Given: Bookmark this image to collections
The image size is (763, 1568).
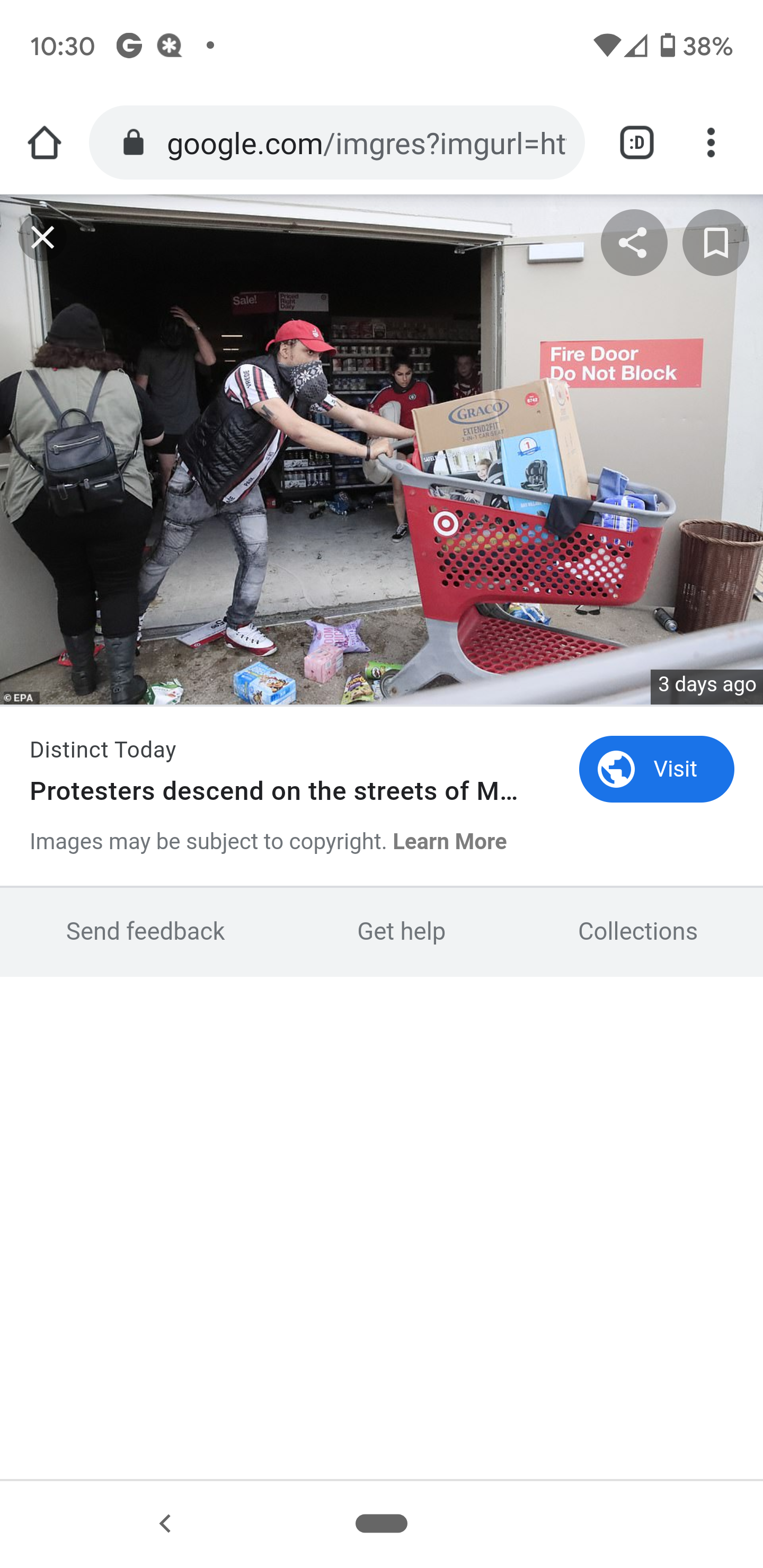Looking at the screenshot, I should [x=715, y=243].
